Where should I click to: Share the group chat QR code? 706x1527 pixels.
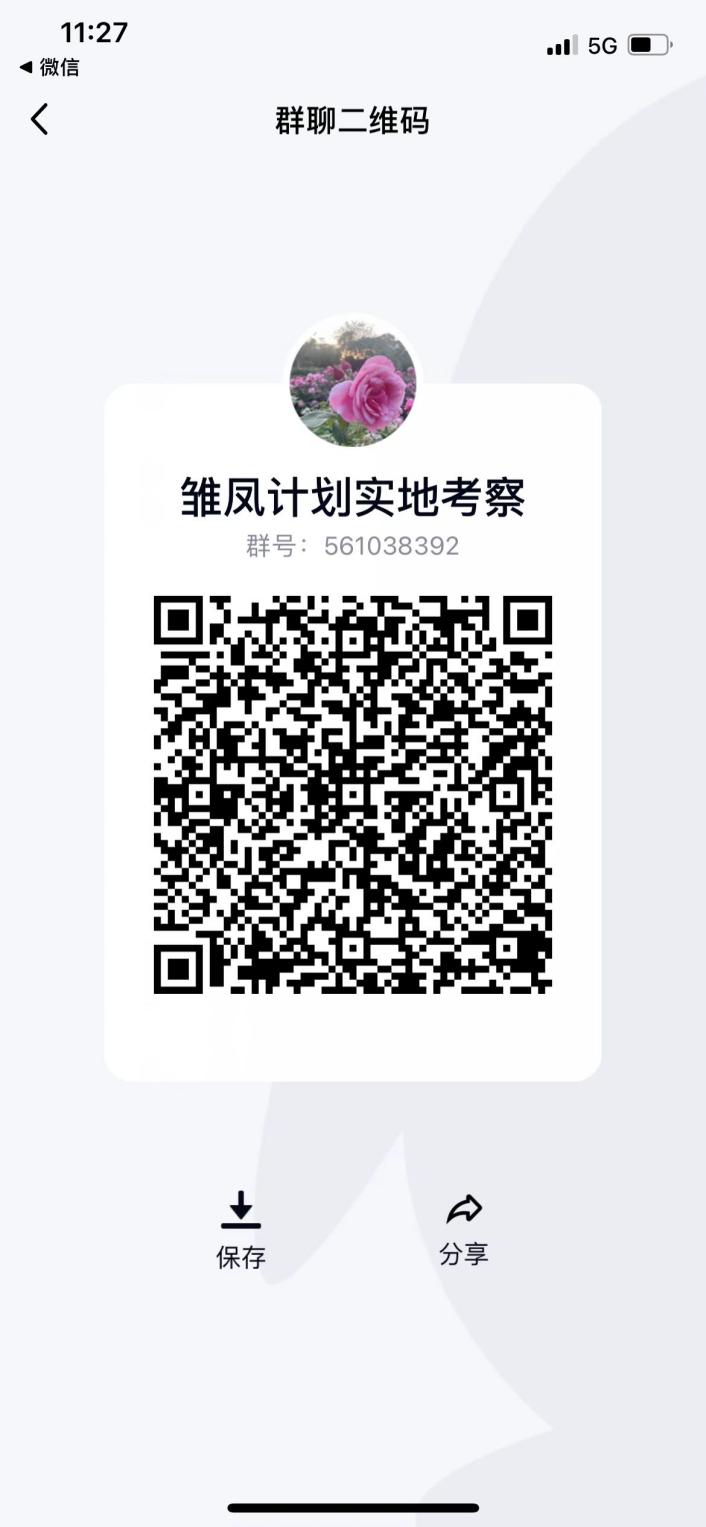tap(463, 1228)
